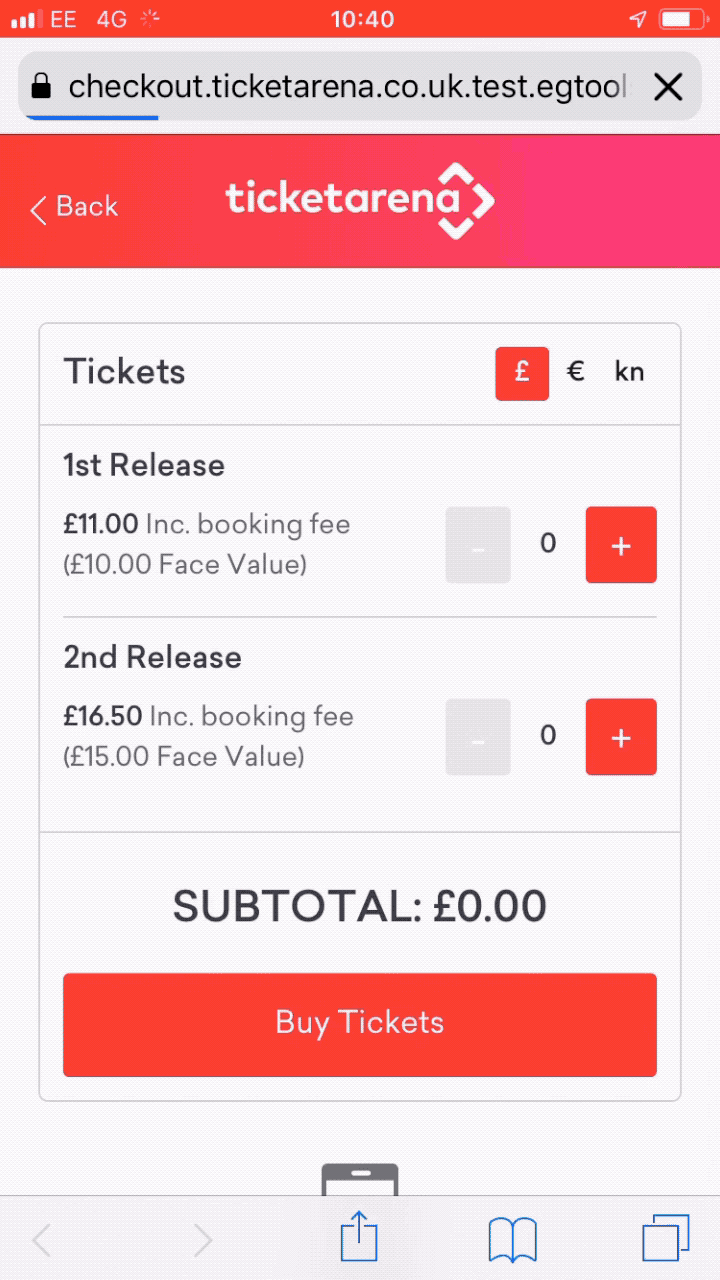Add one 1st Release ticket
The height and width of the screenshot is (1280, 720).
(621, 545)
